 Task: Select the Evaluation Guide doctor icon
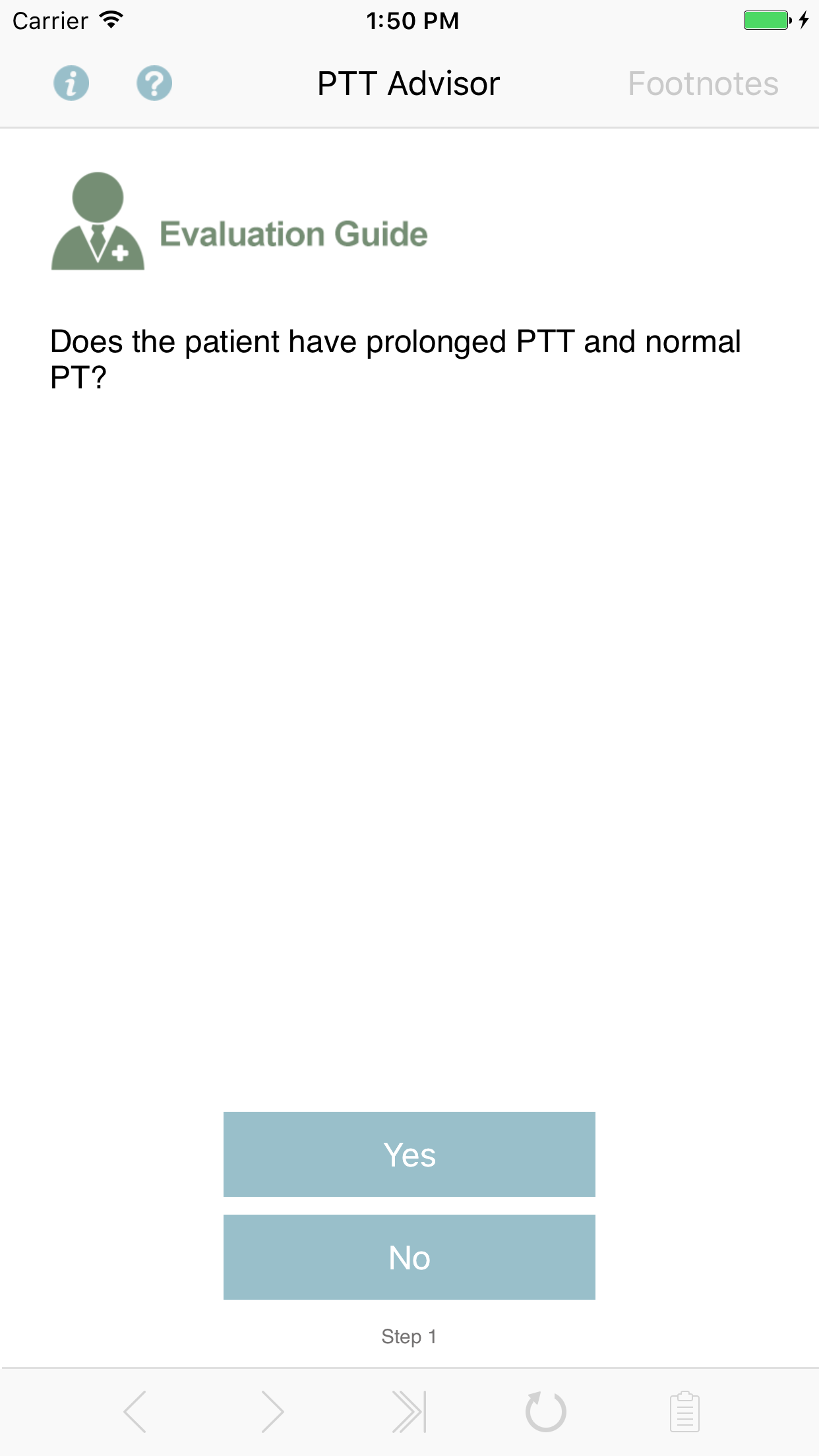pyautogui.click(x=98, y=222)
